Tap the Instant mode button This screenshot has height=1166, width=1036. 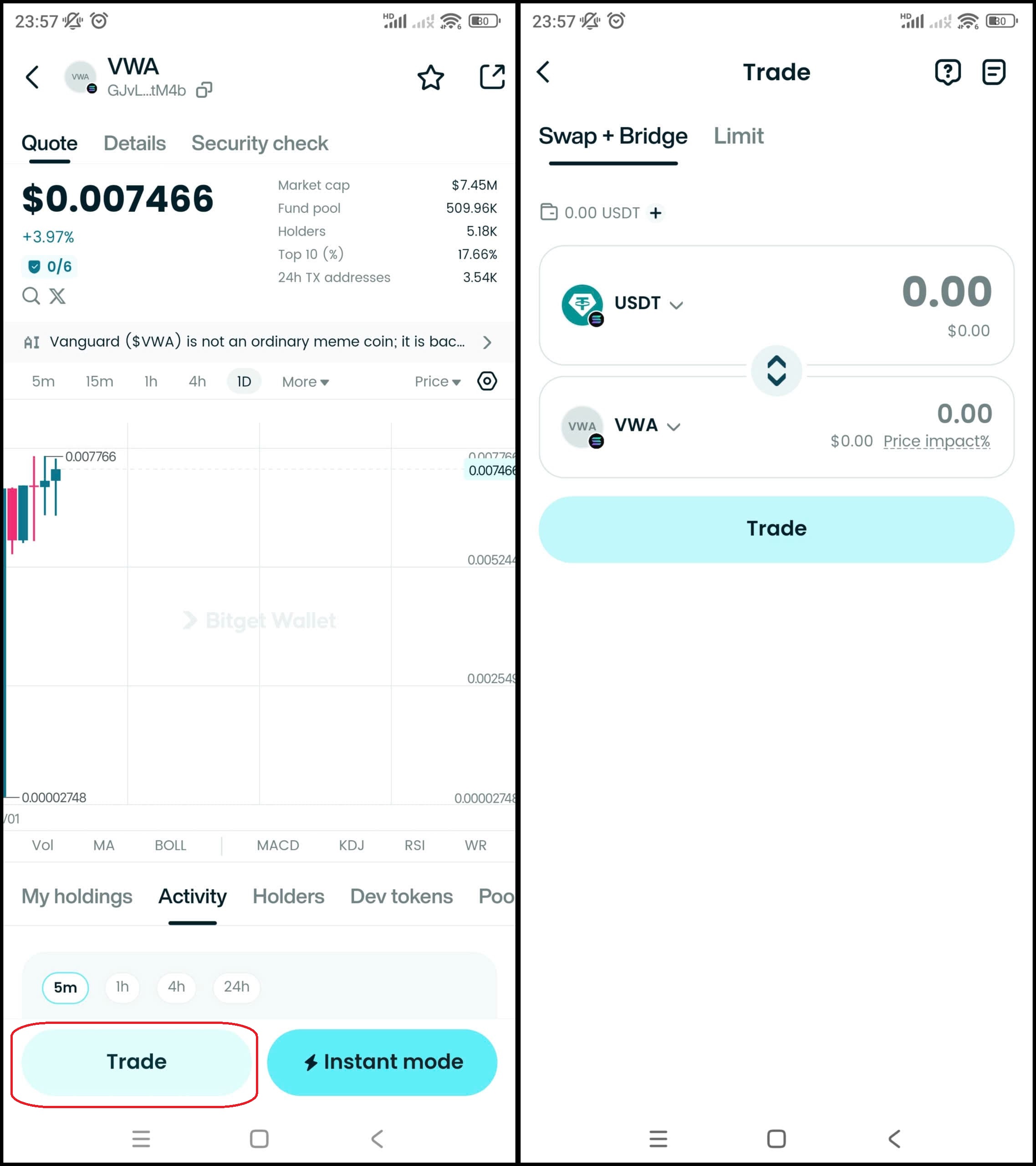click(382, 1062)
